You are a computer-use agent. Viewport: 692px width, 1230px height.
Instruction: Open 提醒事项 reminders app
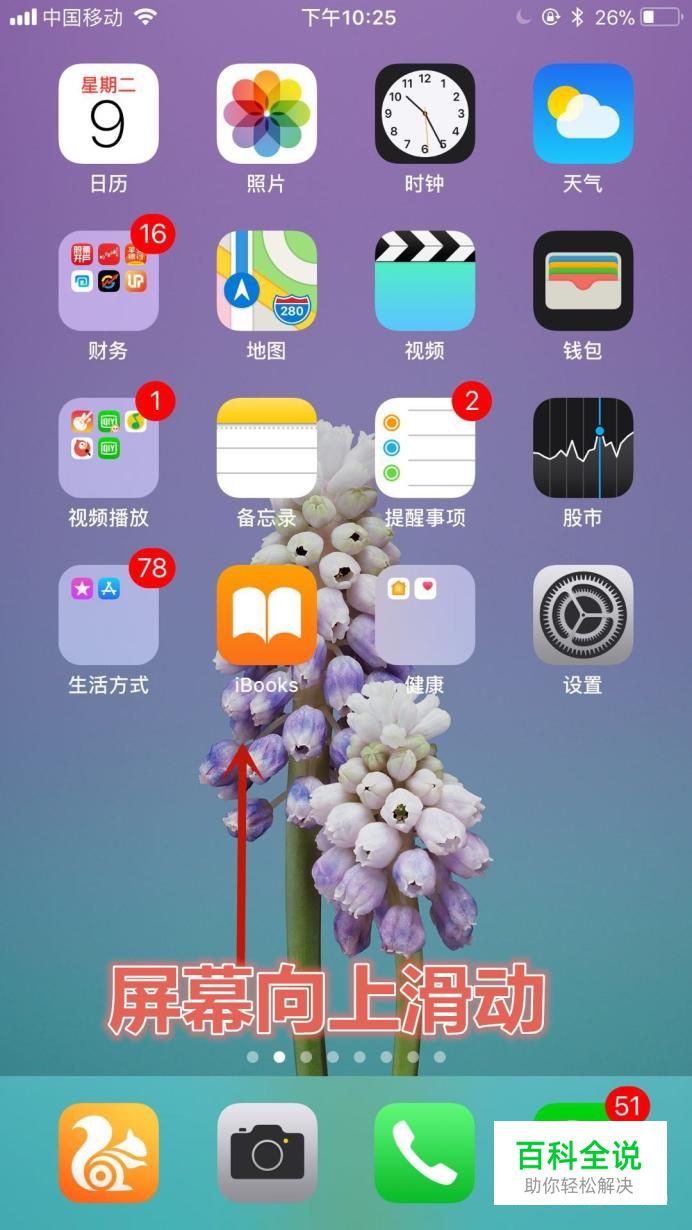pos(424,448)
